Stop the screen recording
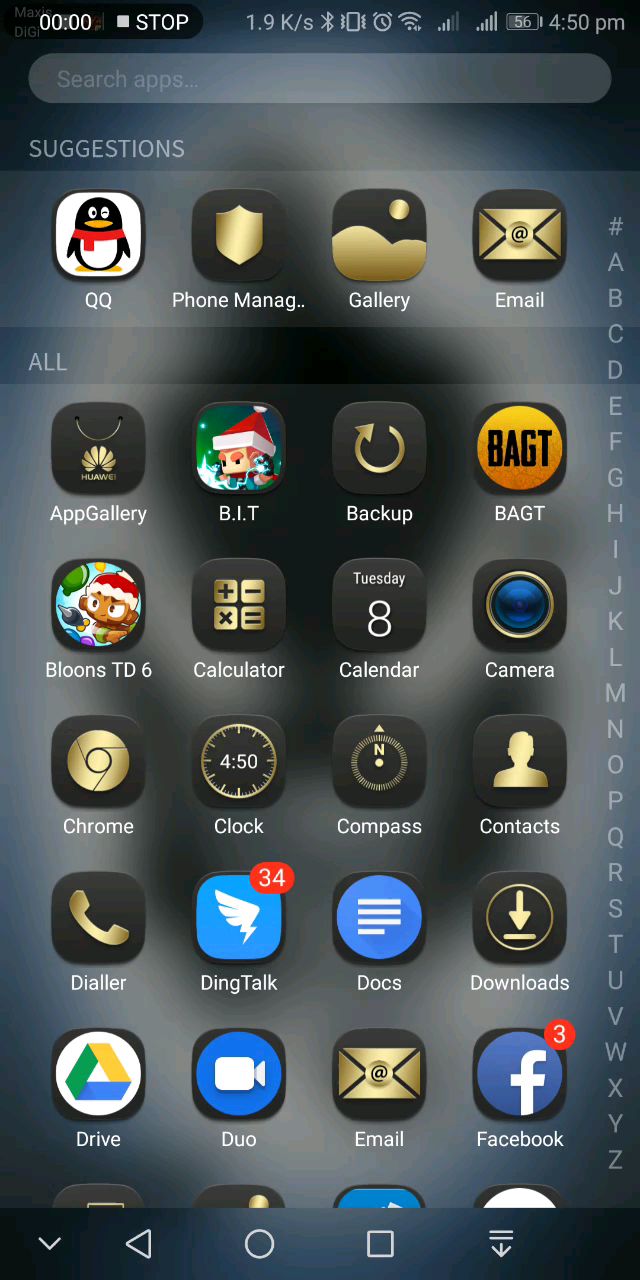The image size is (640, 1280). point(152,22)
